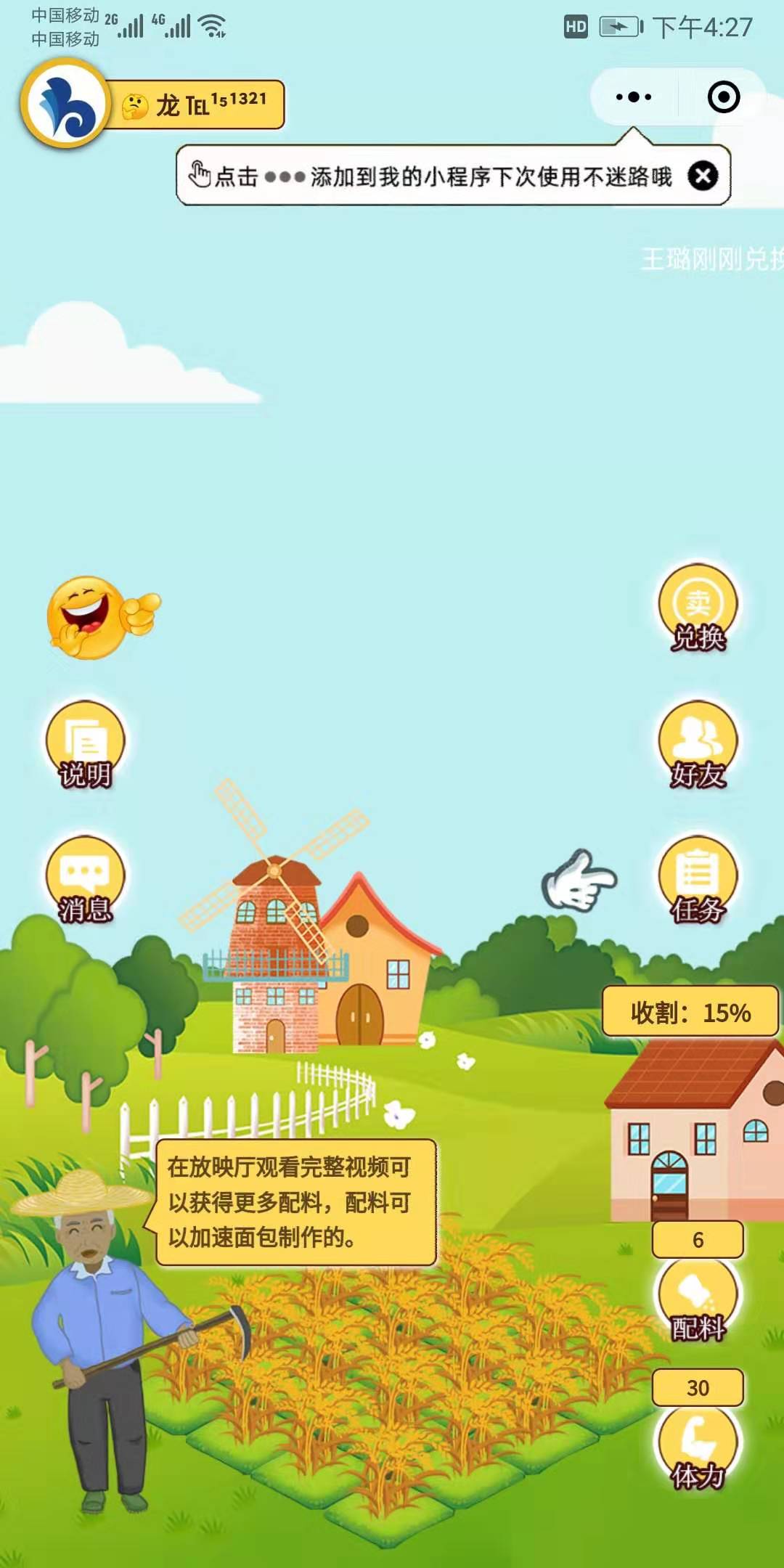Image resolution: width=784 pixels, height=1568 pixels.
Task: Dismiss the add-to-my-mini-programs tip
Action: click(x=703, y=176)
